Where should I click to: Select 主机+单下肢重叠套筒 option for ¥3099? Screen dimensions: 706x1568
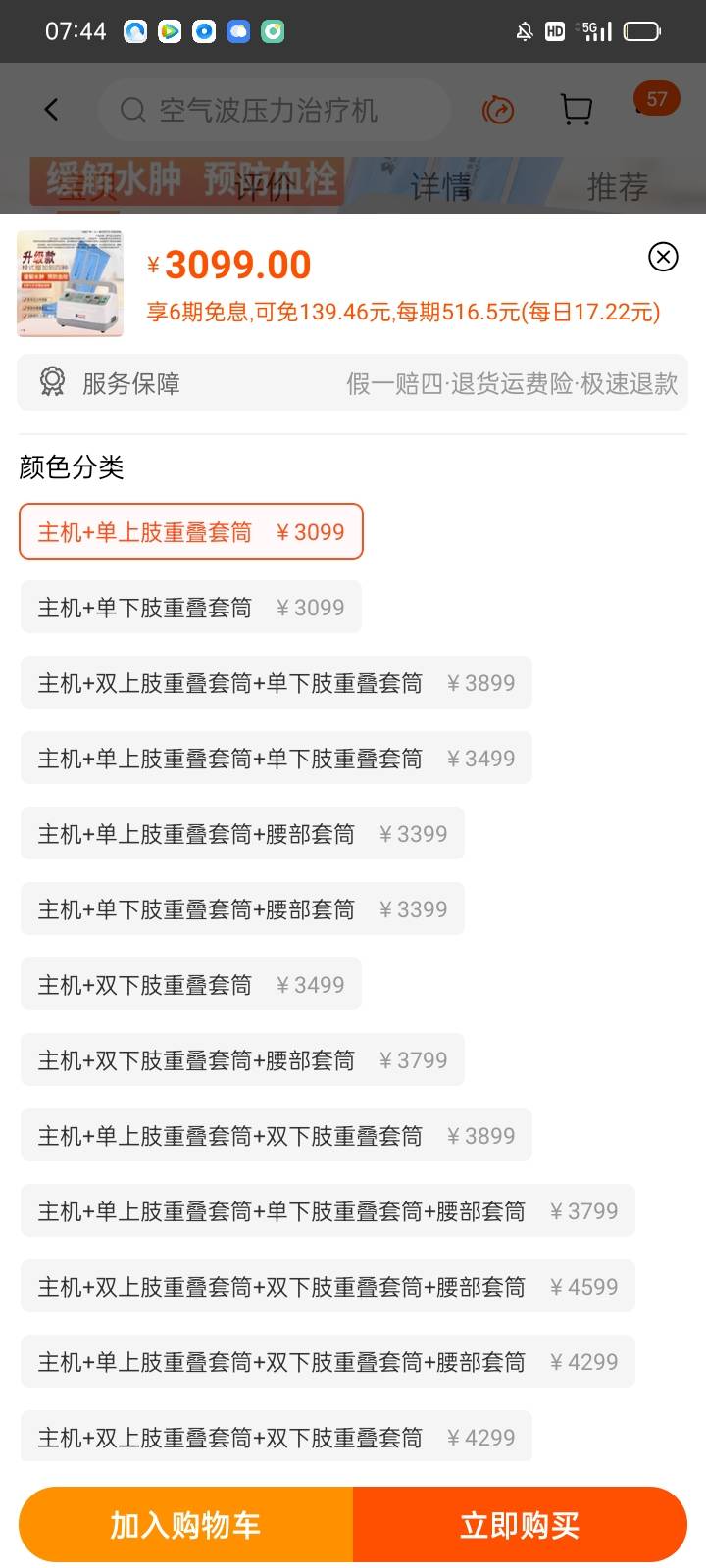(190, 607)
